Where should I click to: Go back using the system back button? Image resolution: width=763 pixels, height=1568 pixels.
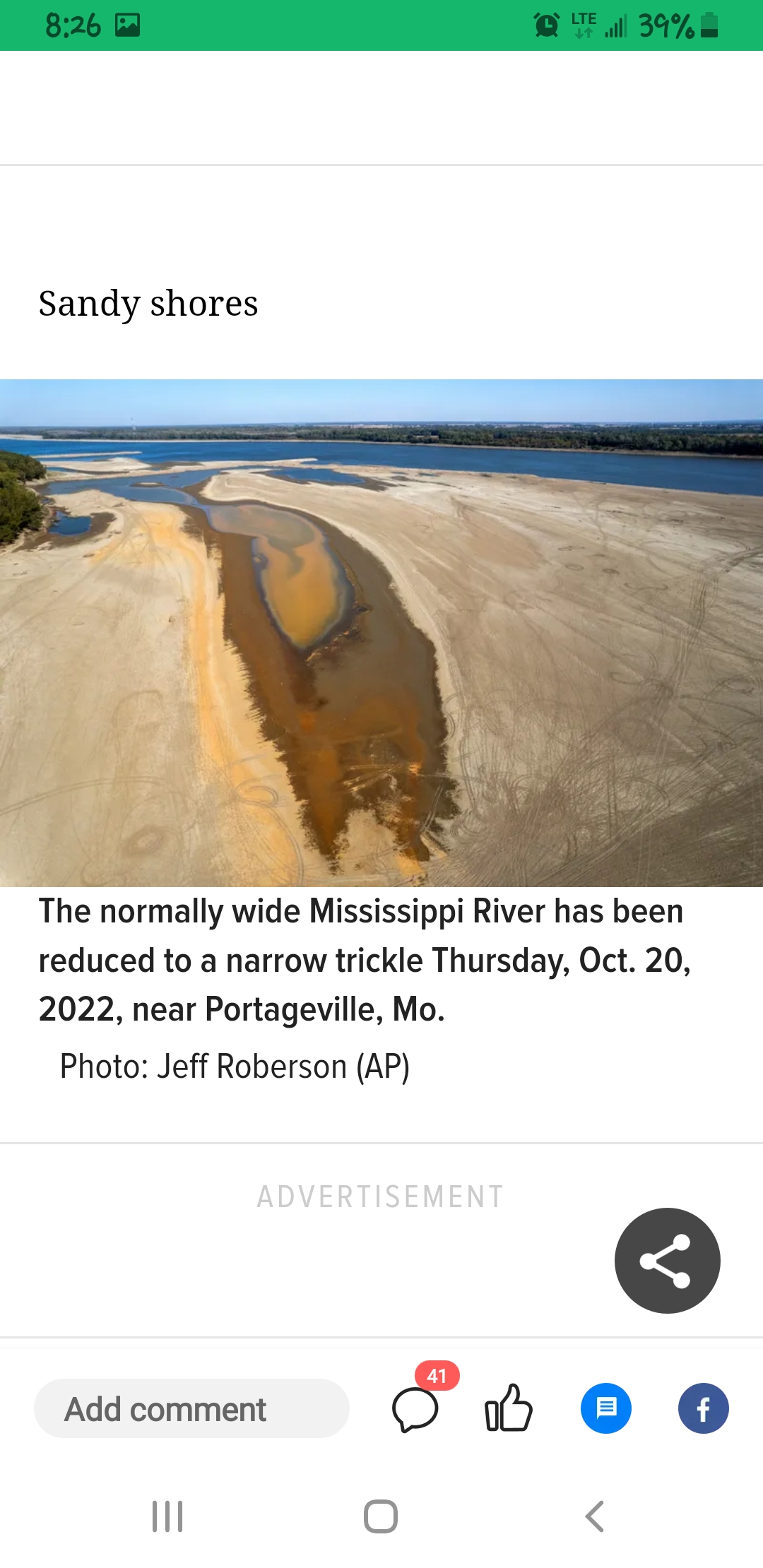pos(595,1516)
